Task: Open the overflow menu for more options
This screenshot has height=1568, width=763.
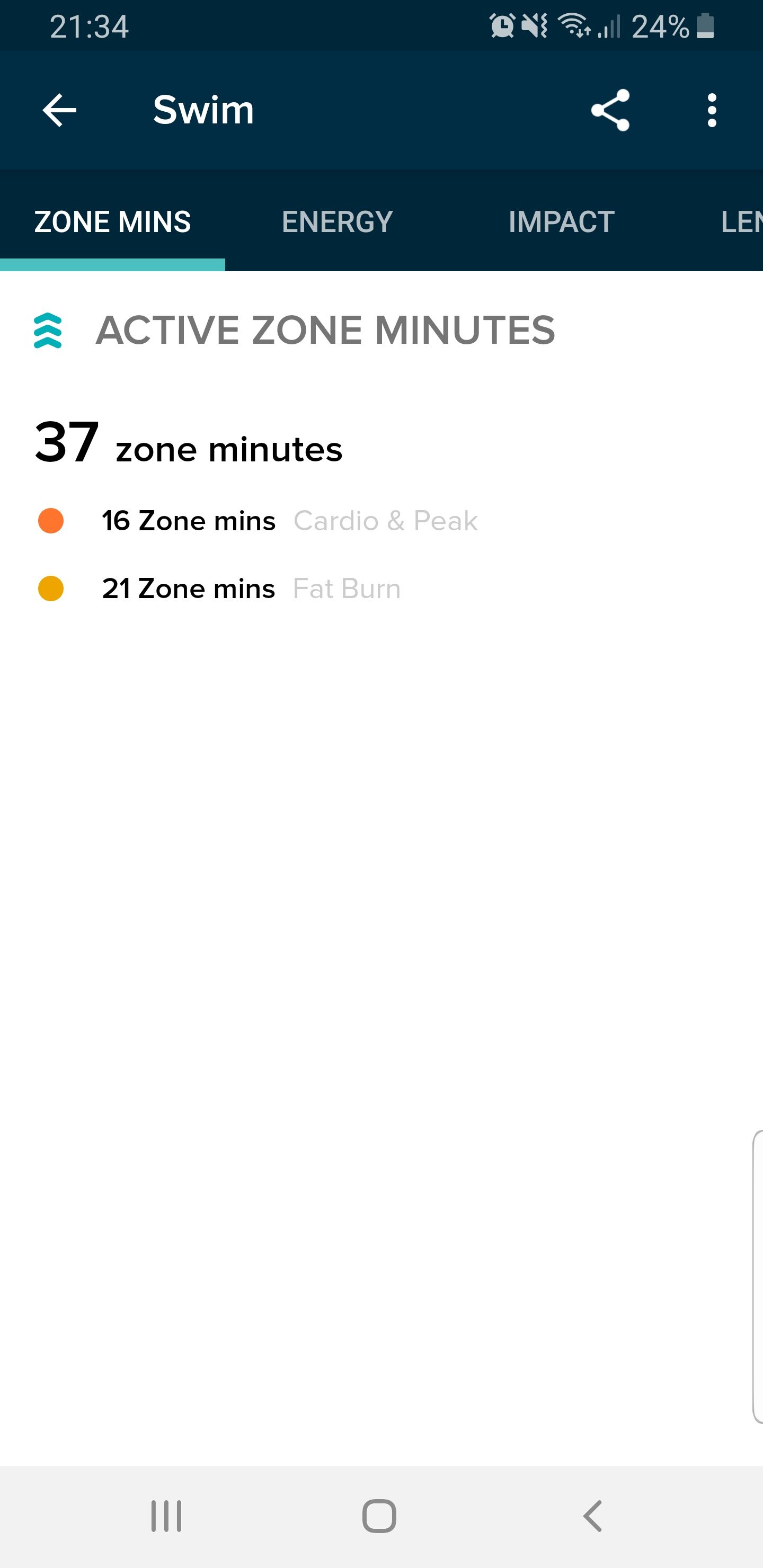Action: click(x=711, y=110)
